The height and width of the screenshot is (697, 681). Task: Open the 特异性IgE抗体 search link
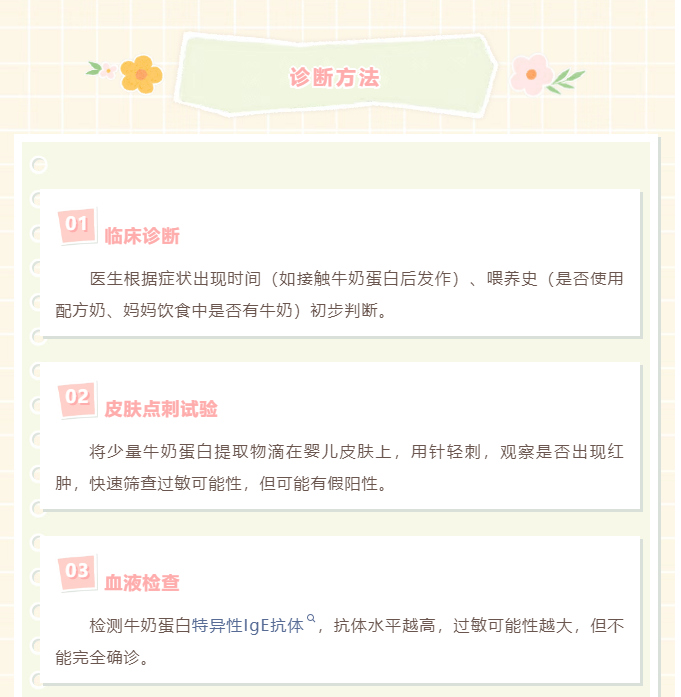(x=248, y=626)
